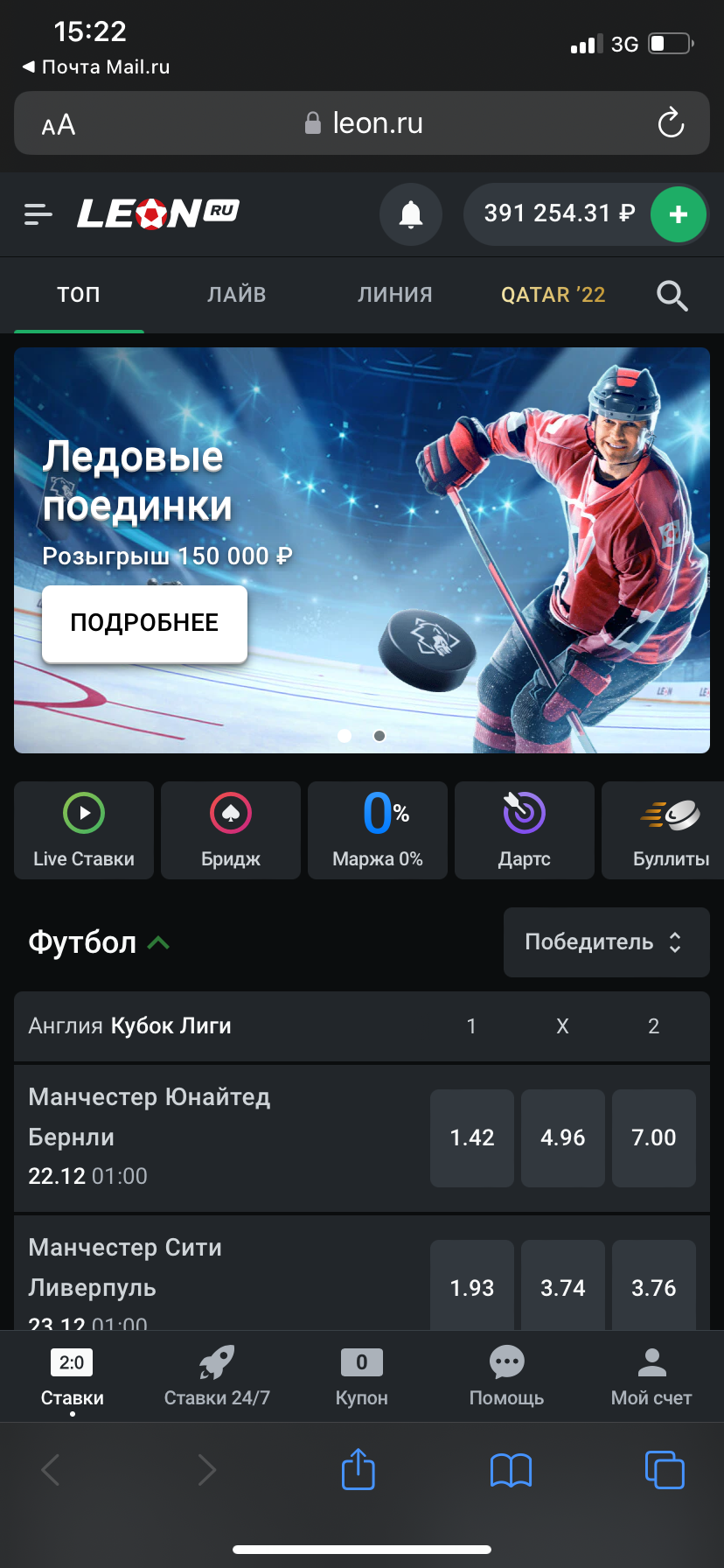724x1568 pixels.
Task: Open the notifications bell
Action: click(x=411, y=213)
